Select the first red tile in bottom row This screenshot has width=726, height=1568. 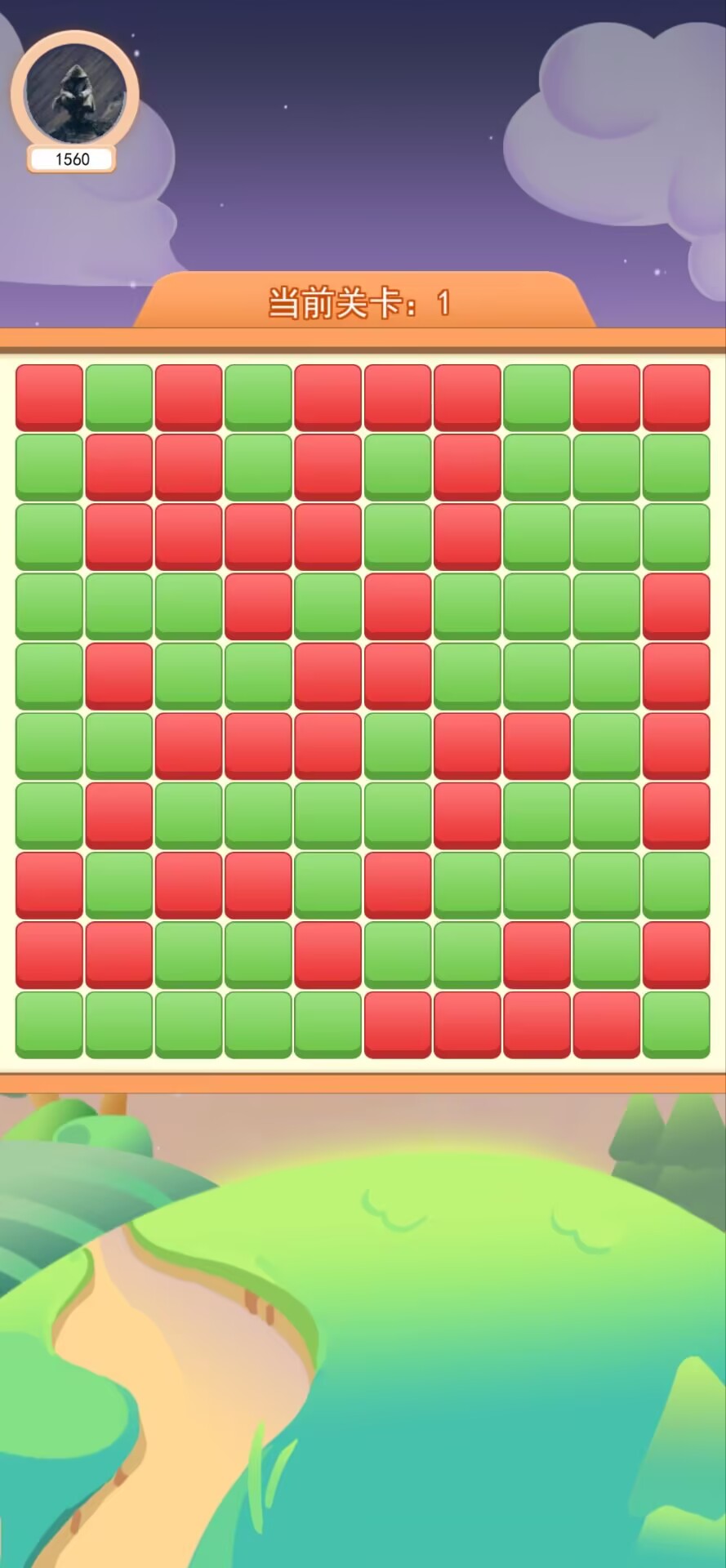pos(398,1024)
